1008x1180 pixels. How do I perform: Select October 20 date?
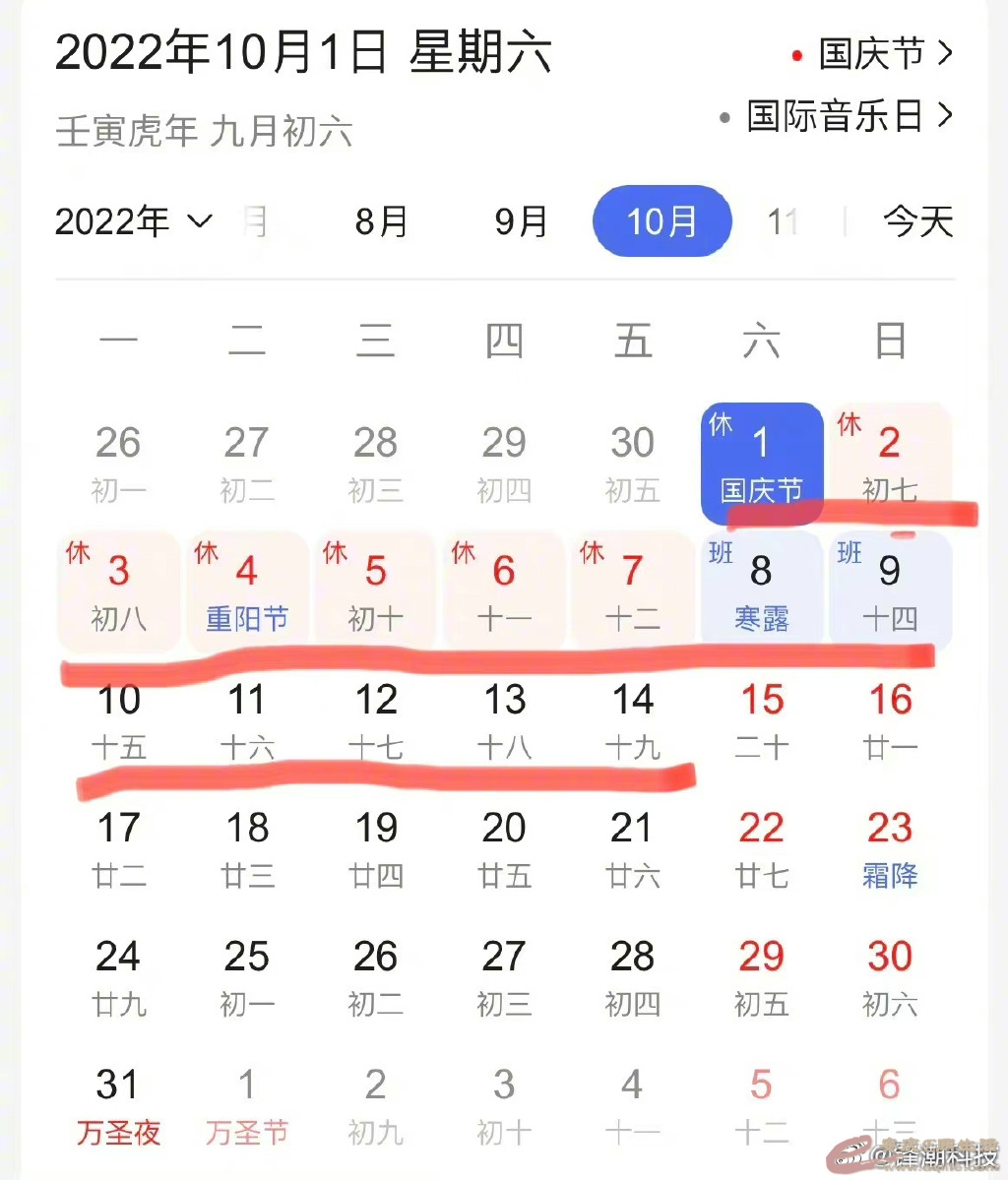click(x=504, y=847)
